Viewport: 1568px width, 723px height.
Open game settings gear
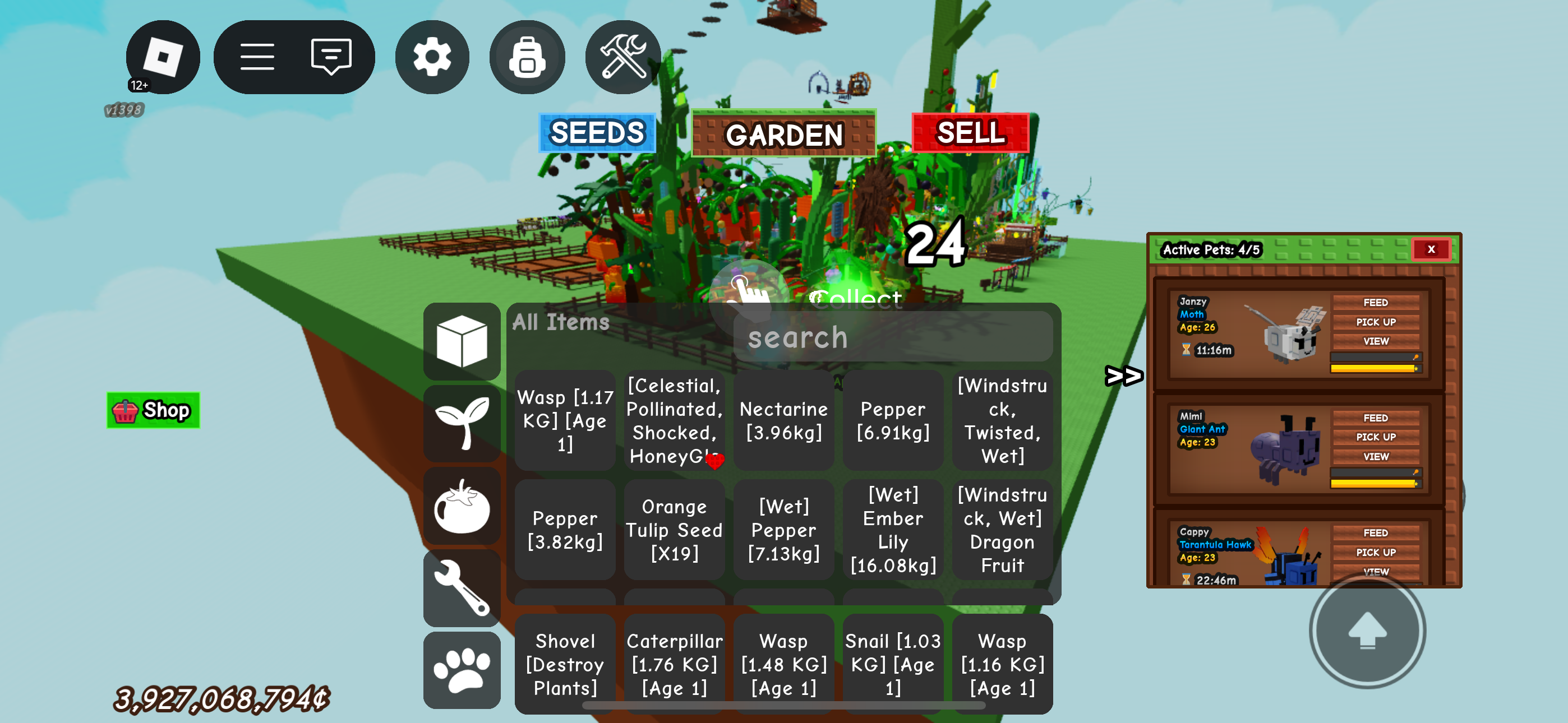click(432, 57)
